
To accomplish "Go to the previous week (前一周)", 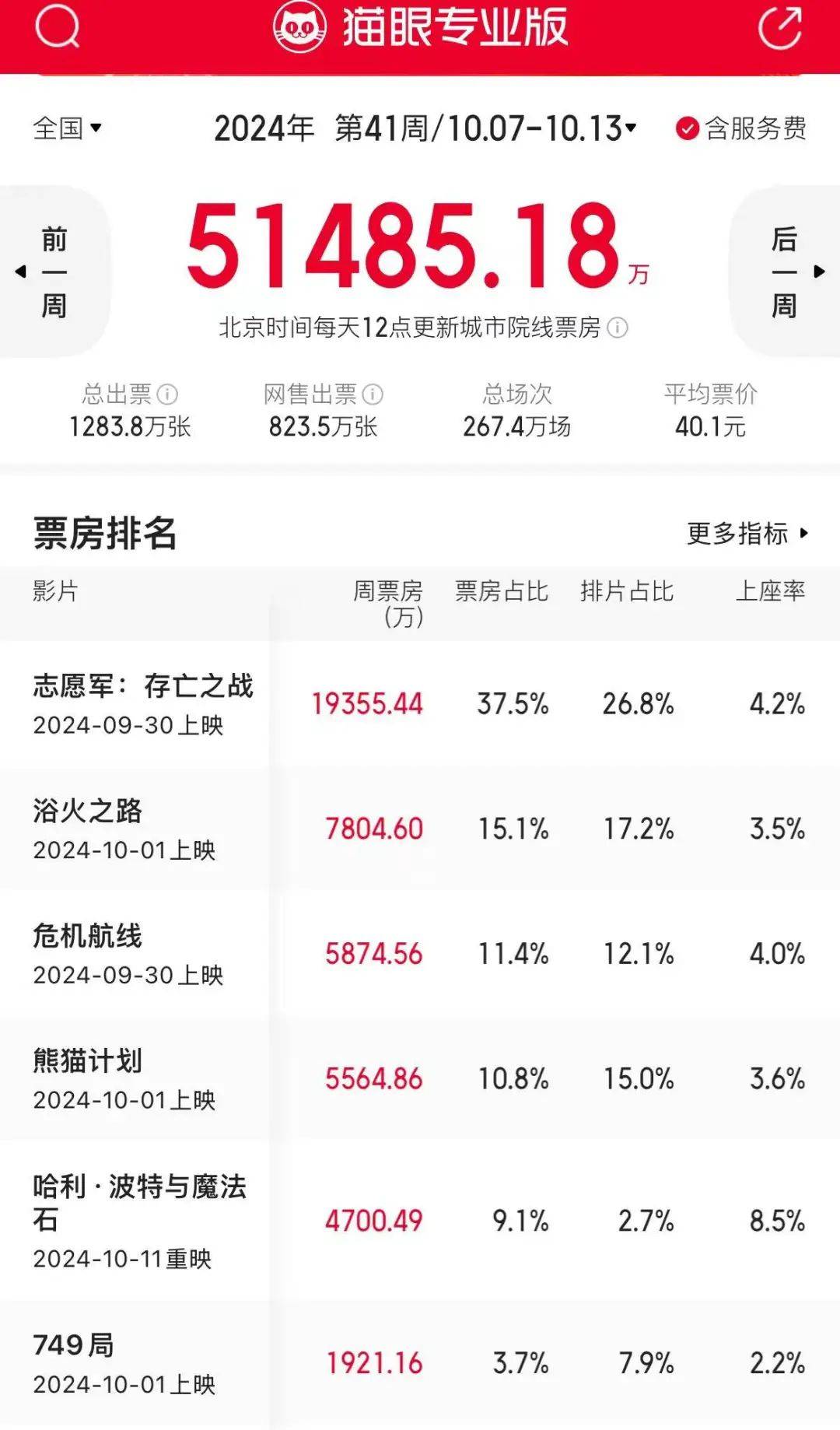I will pyautogui.click(x=53, y=272).
